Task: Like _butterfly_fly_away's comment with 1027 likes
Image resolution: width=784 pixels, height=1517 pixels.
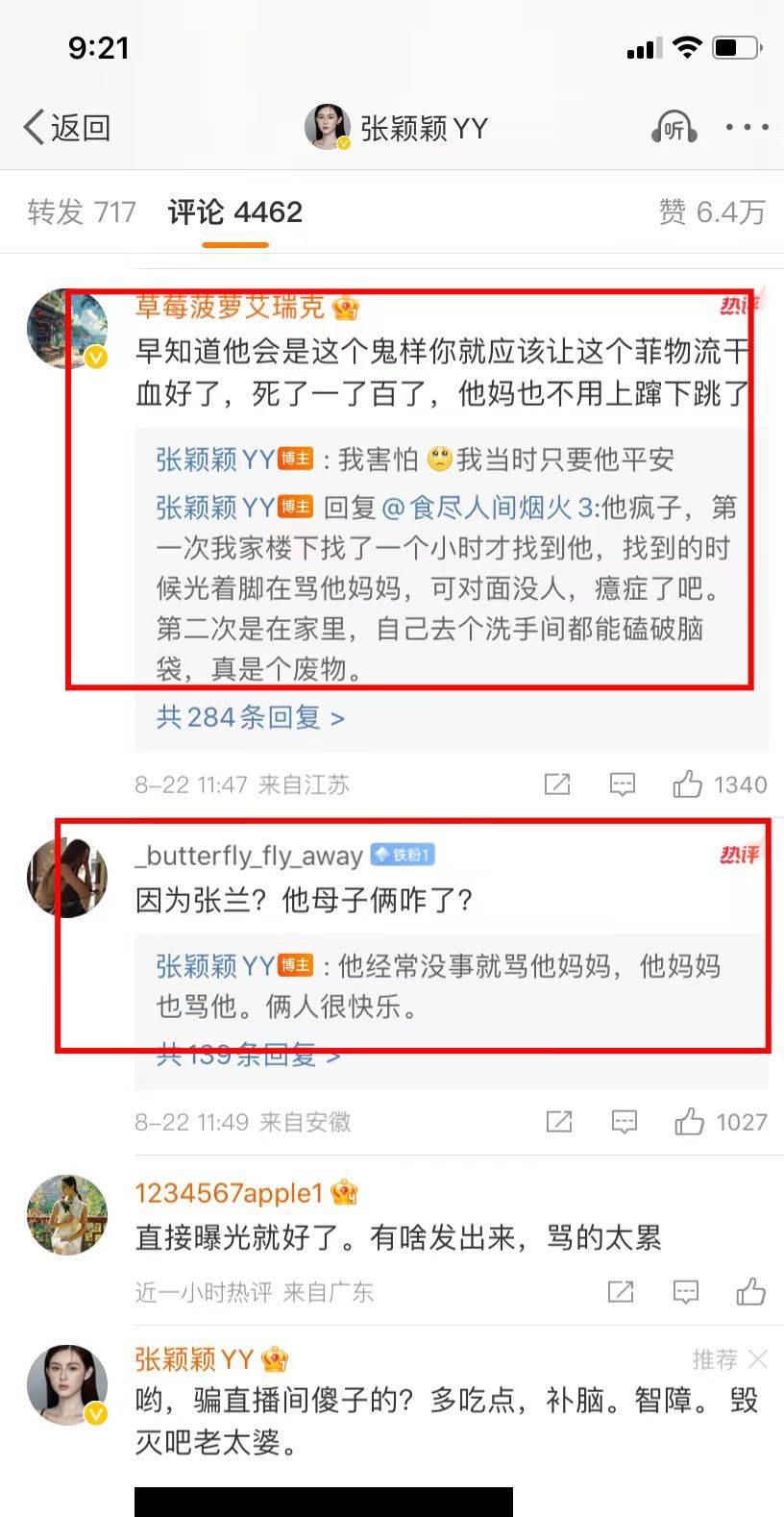Action: pos(721,1122)
